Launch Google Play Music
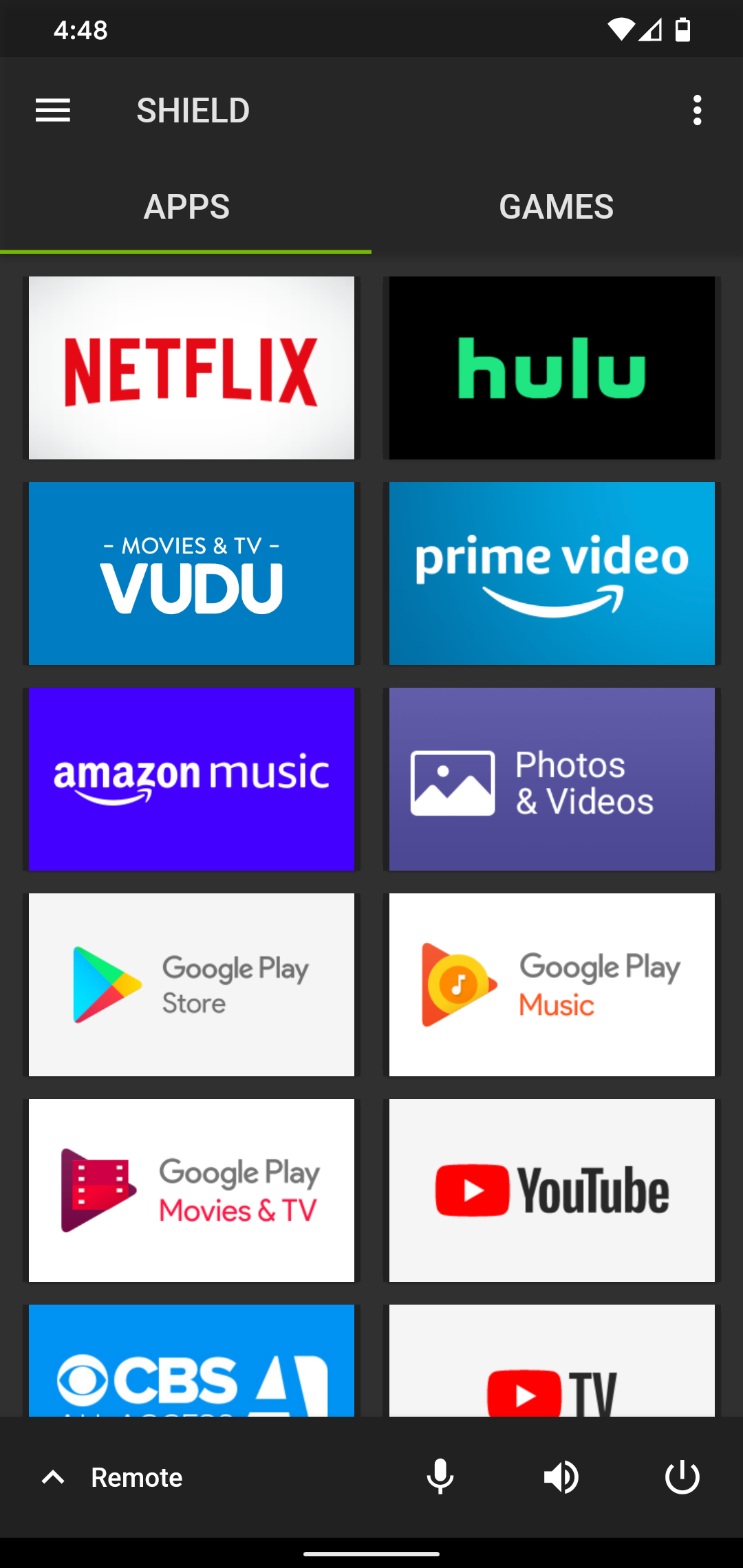The image size is (743, 1568). 552,985
